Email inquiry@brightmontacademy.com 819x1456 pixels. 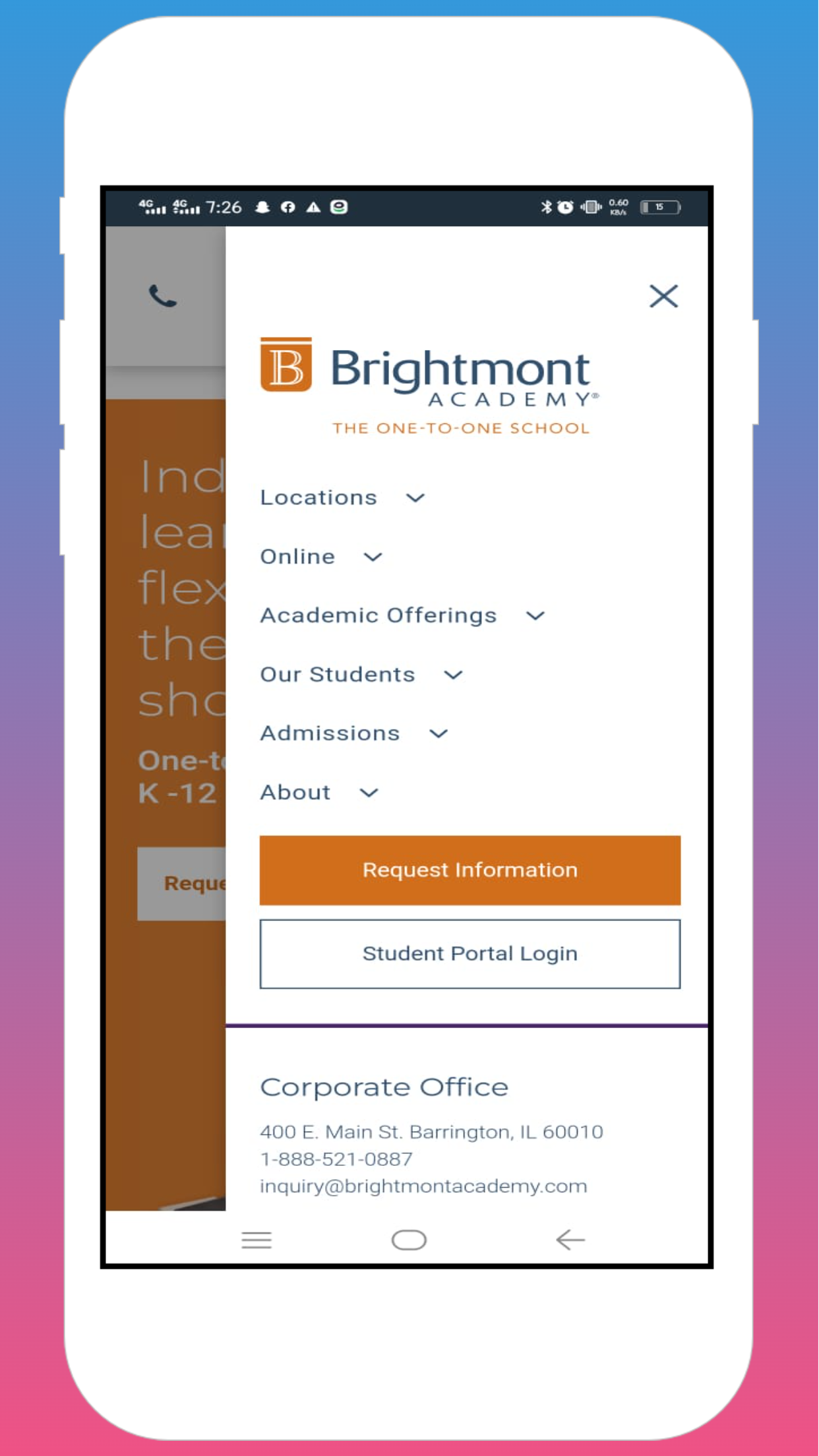423,1186
